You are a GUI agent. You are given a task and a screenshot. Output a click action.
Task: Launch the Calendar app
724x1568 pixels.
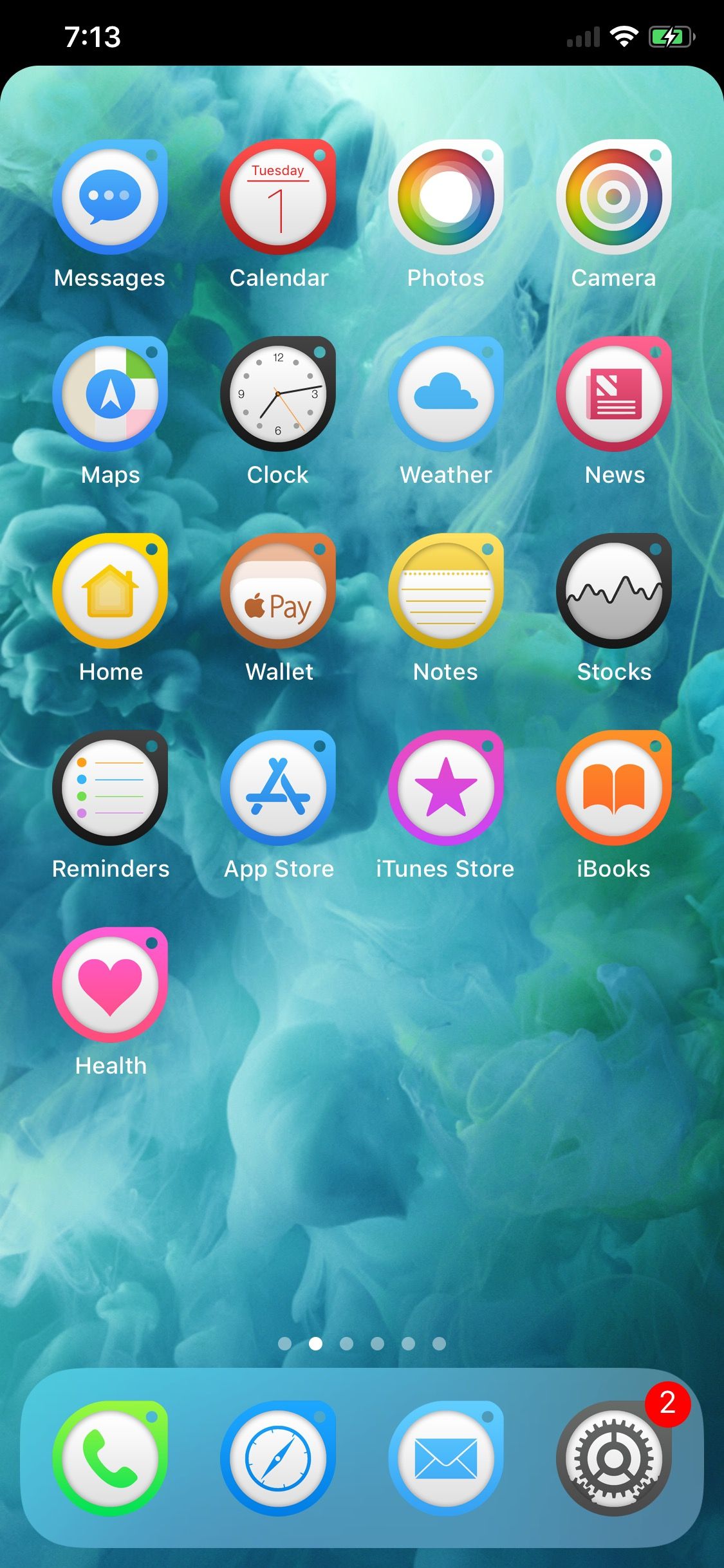pyautogui.click(x=278, y=197)
